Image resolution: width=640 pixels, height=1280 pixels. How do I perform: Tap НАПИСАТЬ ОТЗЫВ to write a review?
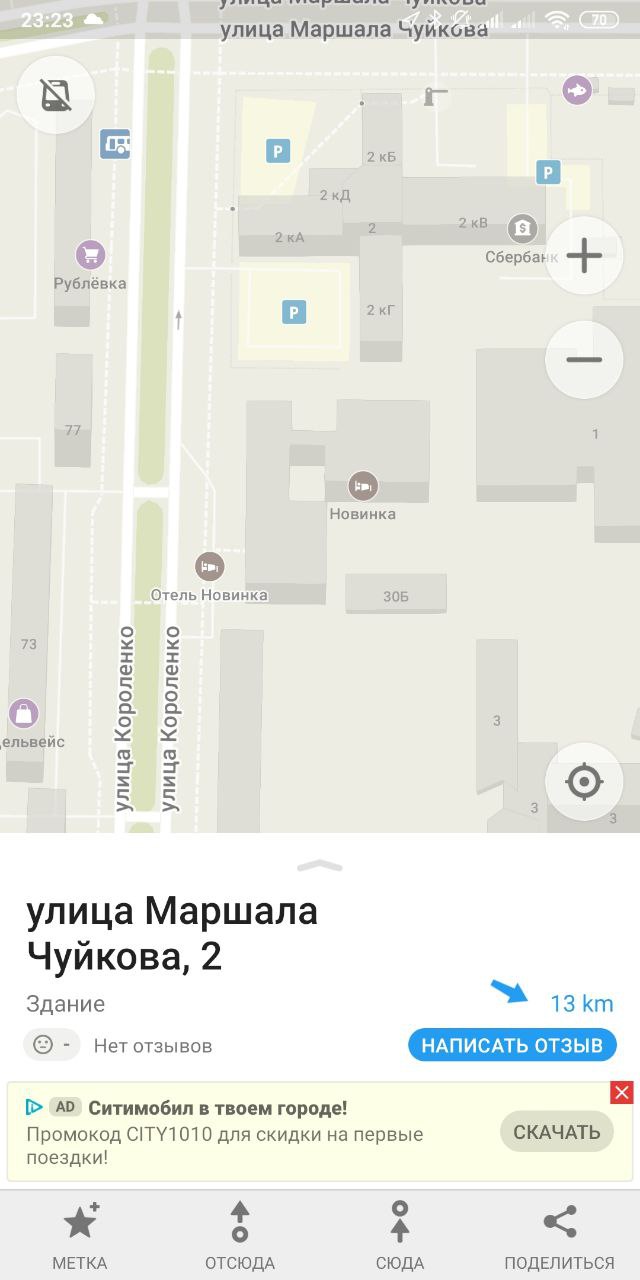pyautogui.click(x=512, y=1046)
